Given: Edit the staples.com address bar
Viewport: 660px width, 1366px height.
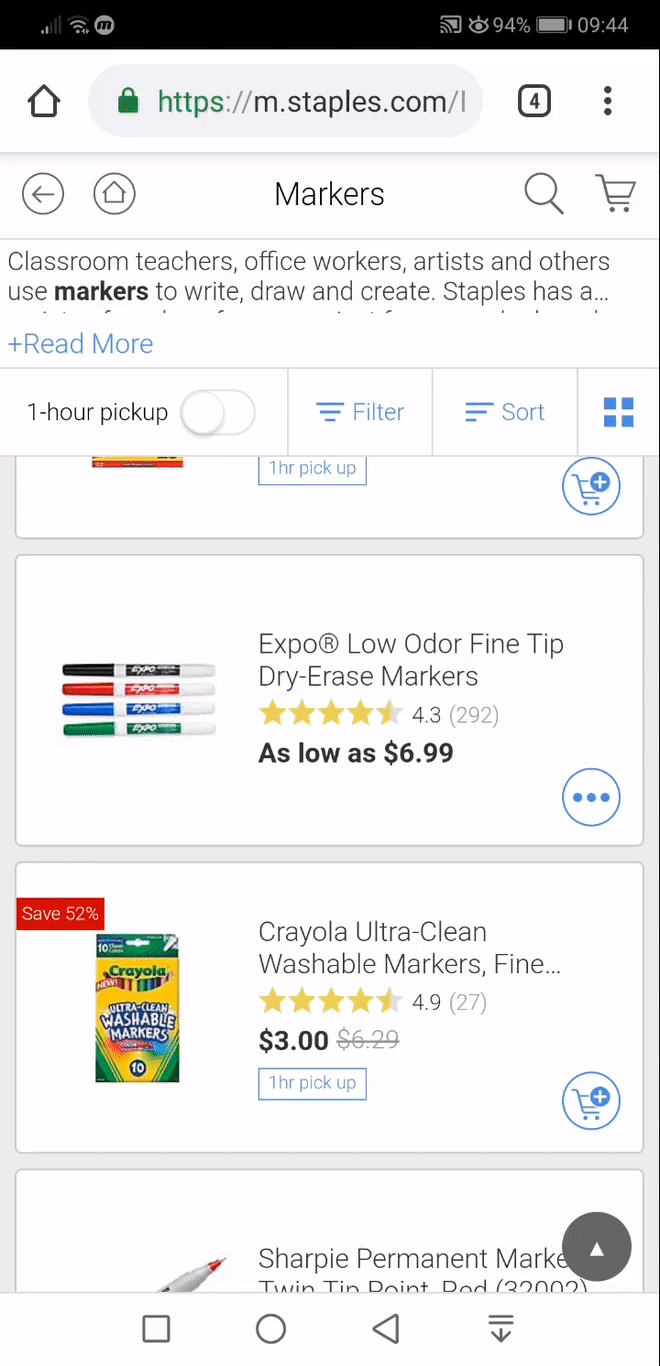Looking at the screenshot, I should (x=300, y=101).
